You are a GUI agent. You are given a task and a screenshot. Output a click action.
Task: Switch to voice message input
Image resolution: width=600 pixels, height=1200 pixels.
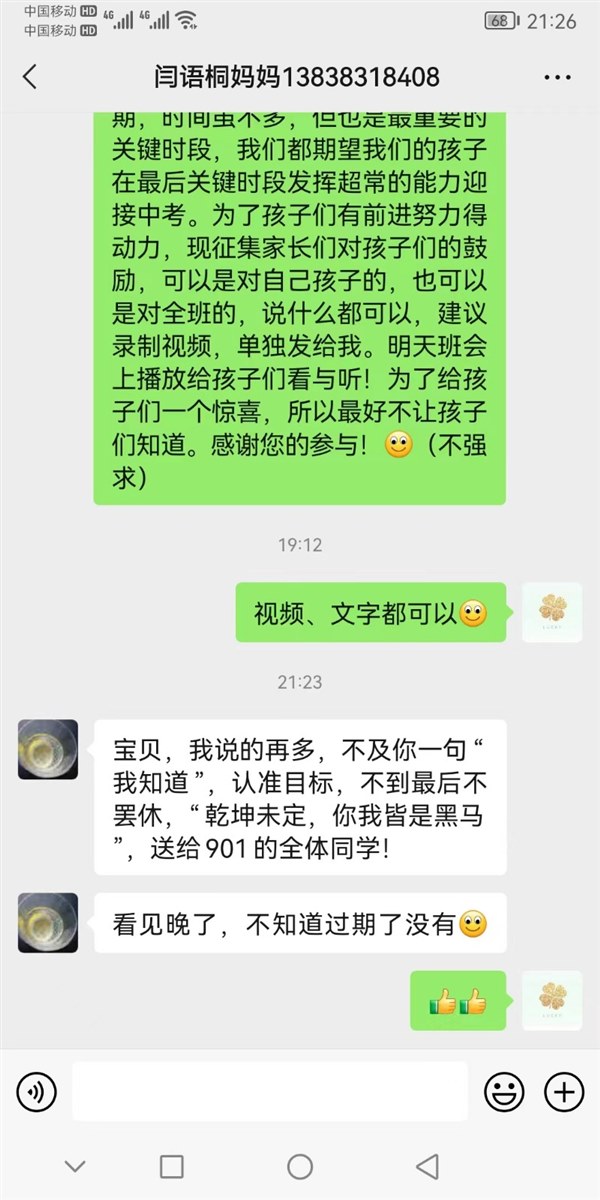pos(36,1092)
